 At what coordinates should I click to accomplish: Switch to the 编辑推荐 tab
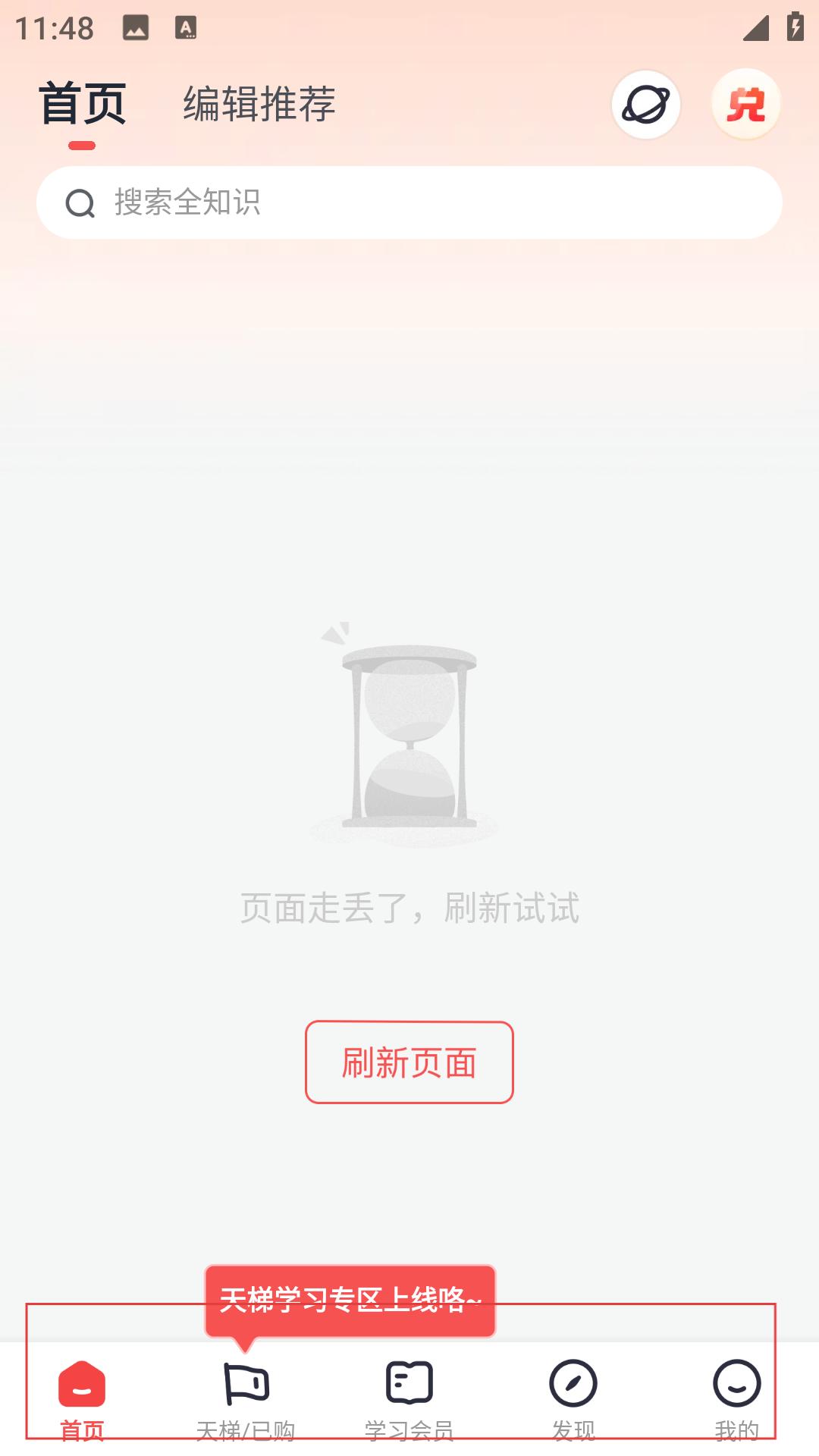(259, 104)
